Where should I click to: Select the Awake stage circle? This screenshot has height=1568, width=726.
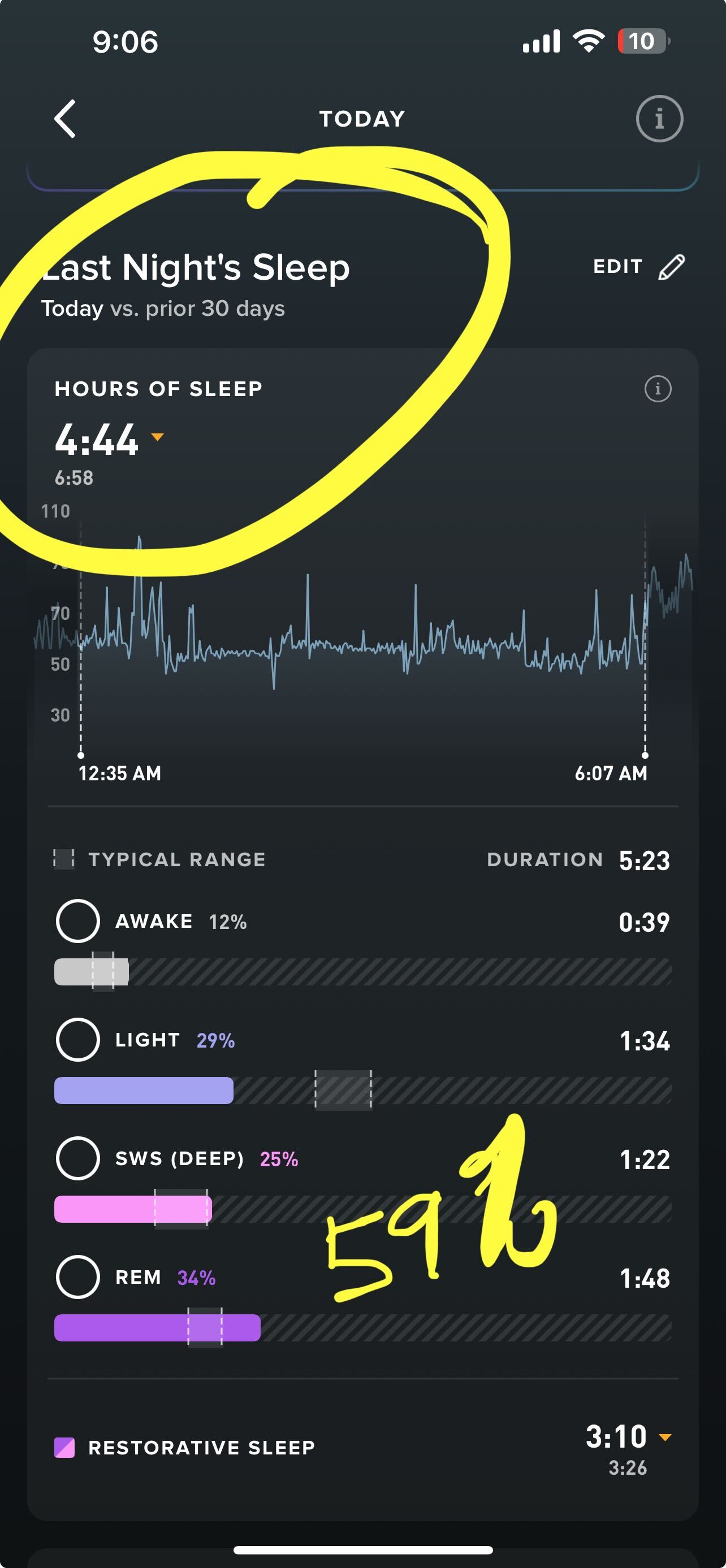(x=78, y=921)
